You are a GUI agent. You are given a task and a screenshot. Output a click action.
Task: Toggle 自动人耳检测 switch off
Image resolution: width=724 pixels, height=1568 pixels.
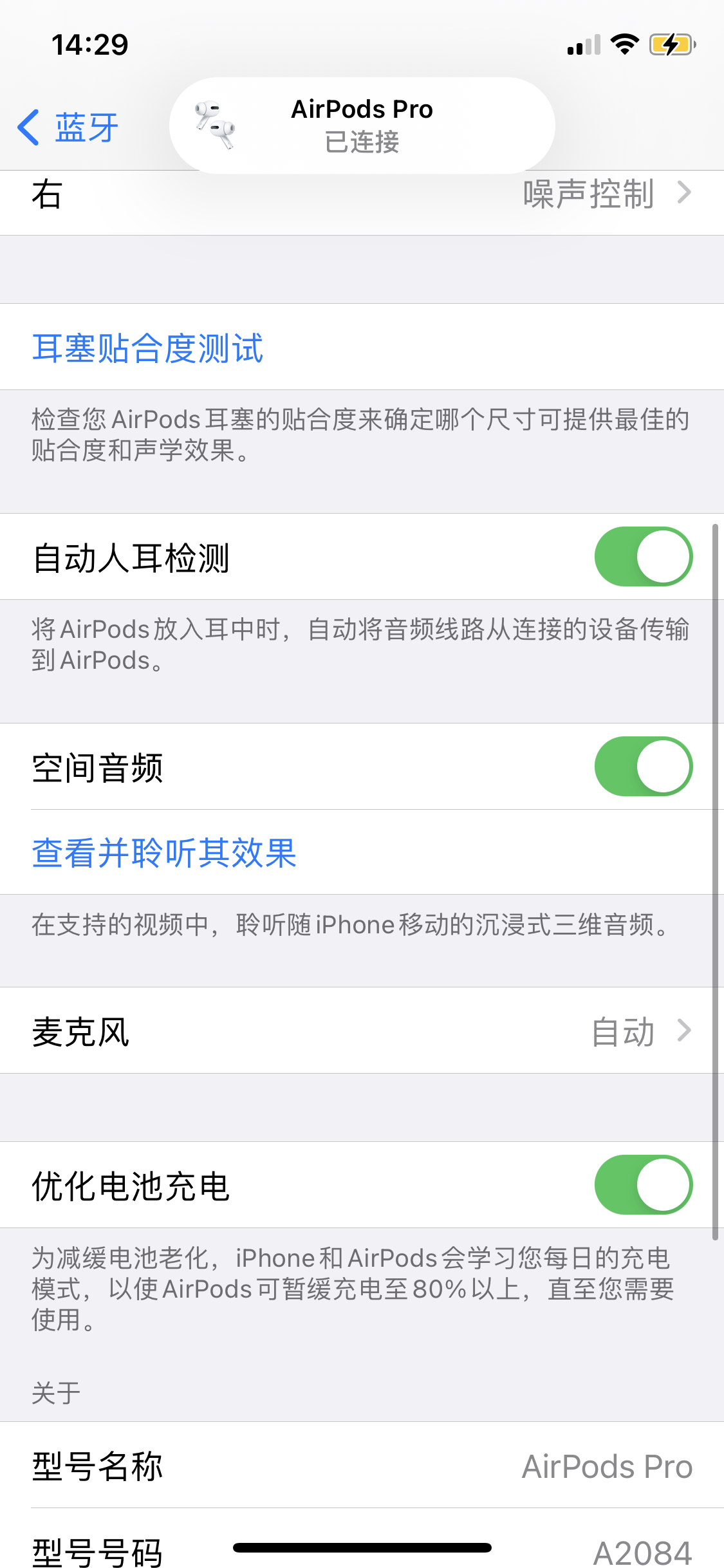(643, 557)
